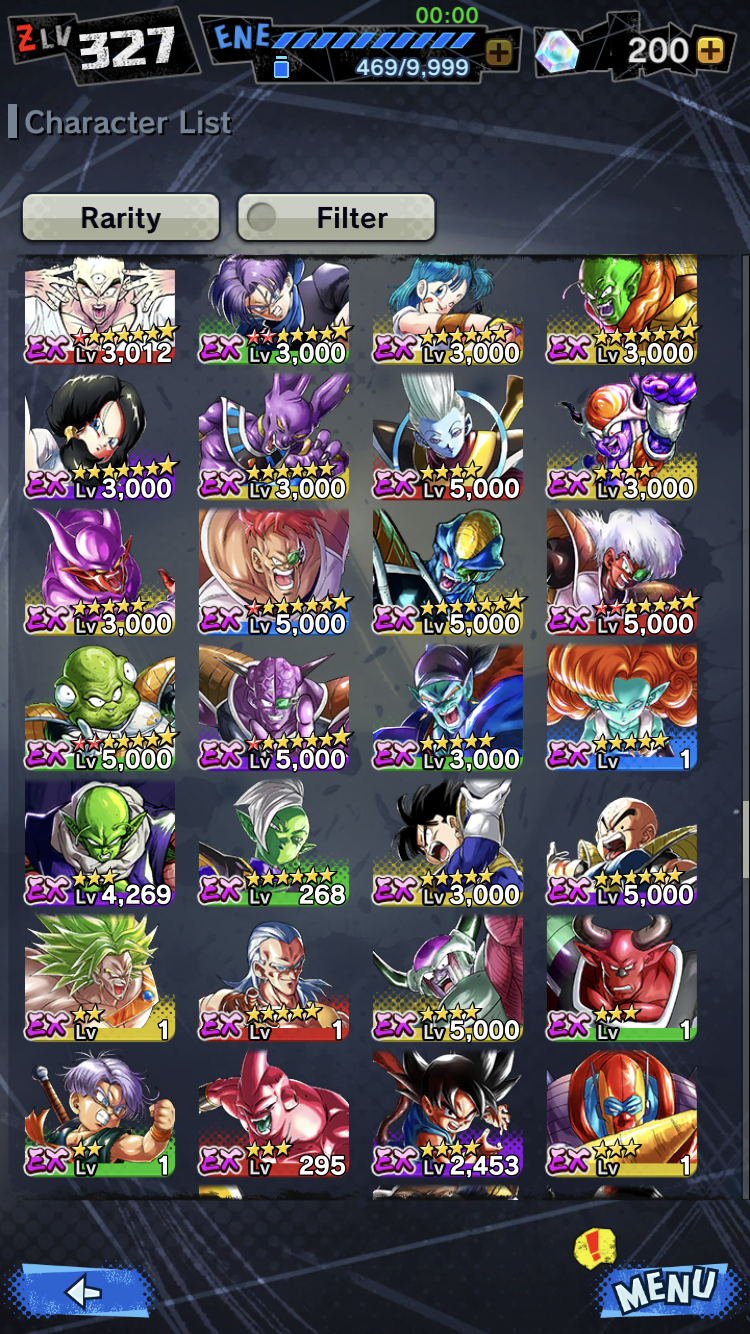
Task: Select the Zamasu card at level 268
Action: pos(274,845)
